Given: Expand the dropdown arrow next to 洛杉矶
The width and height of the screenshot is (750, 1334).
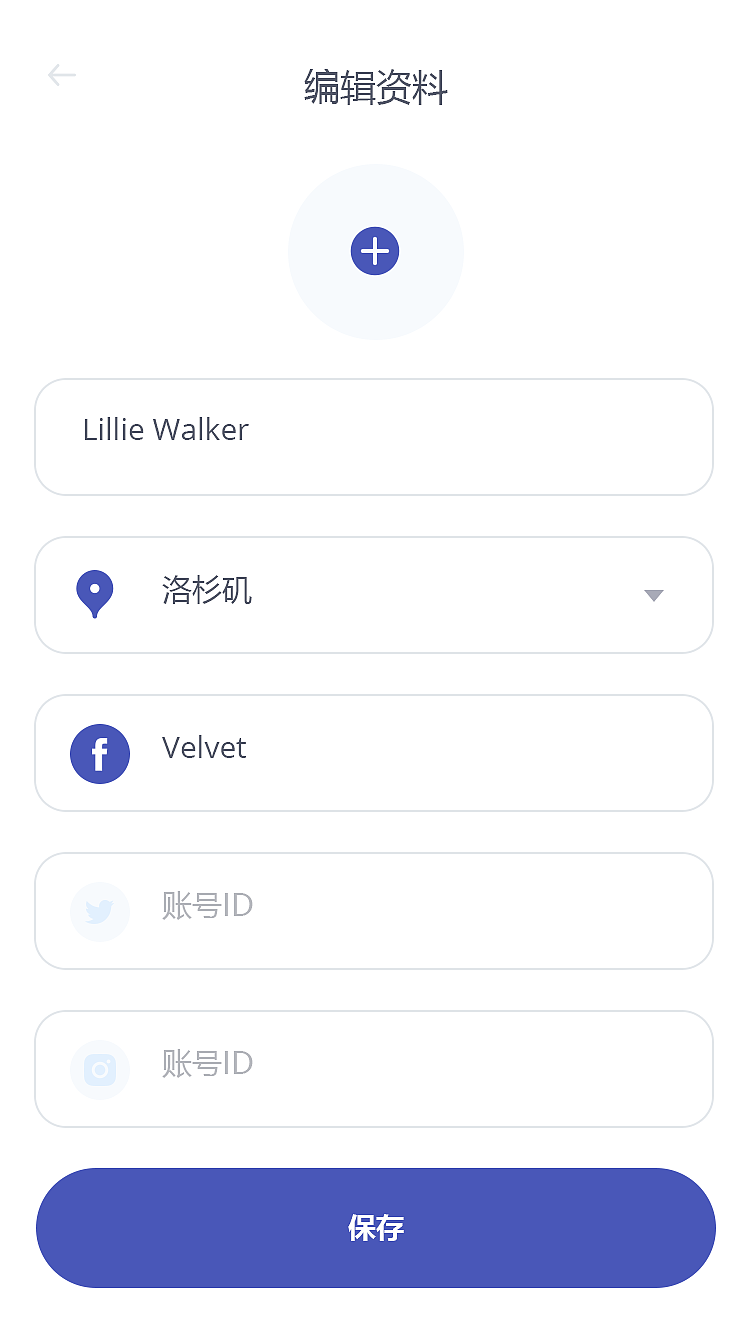Looking at the screenshot, I should (x=653, y=595).
